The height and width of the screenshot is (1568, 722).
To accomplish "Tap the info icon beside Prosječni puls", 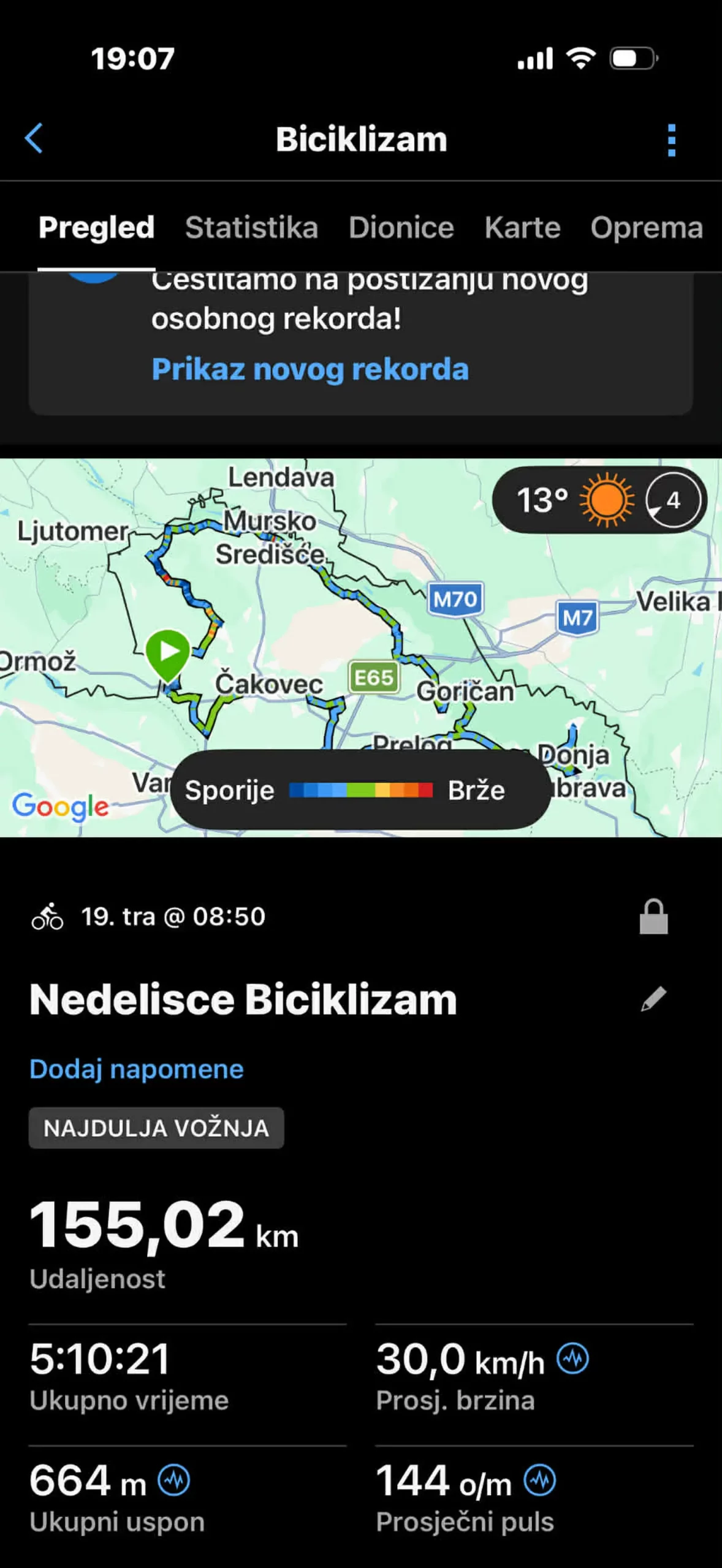I will pos(540,1480).
